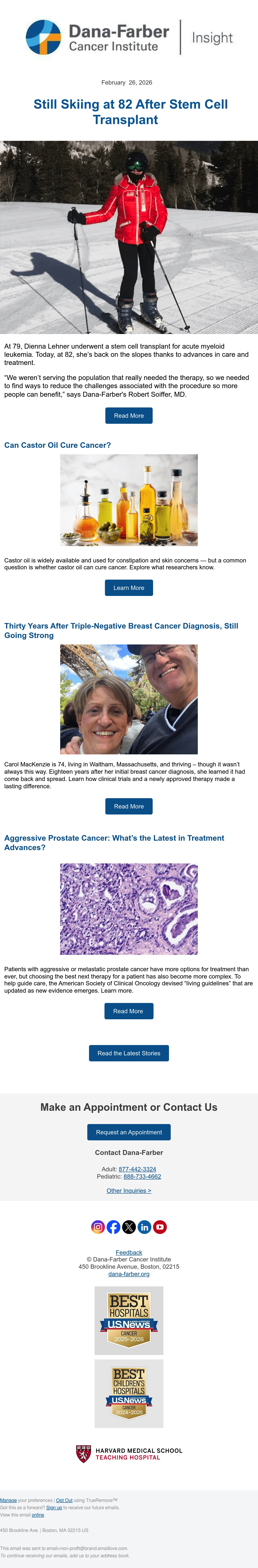Visit the dana-farber.org link
The image size is (258, 1568).
tap(129, 1274)
